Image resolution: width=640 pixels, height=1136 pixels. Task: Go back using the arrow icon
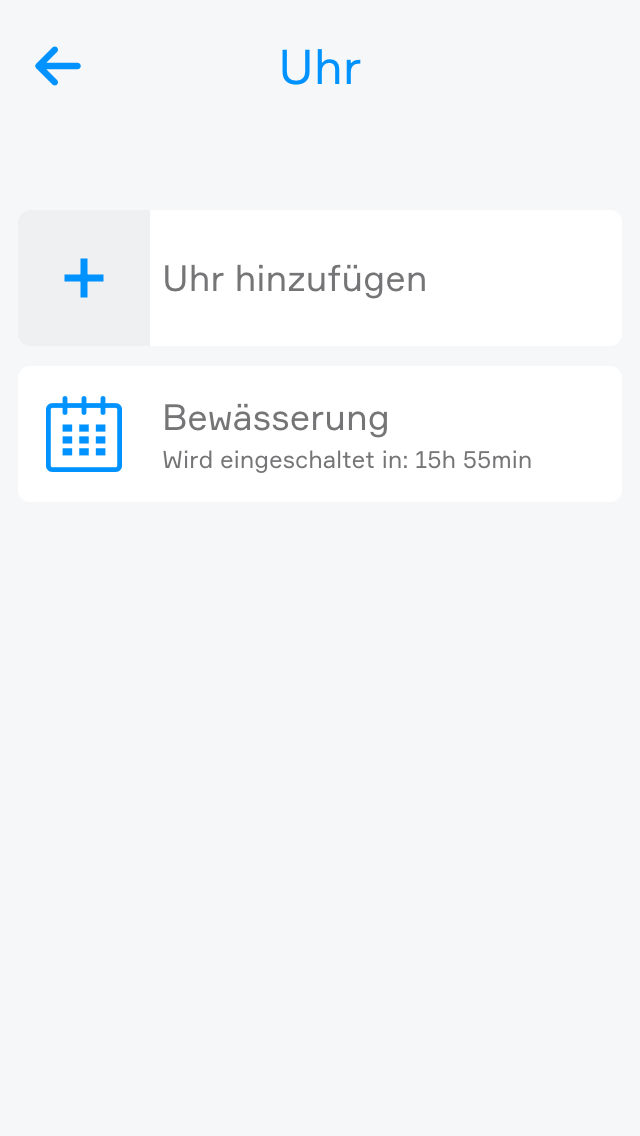tap(57, 67)
